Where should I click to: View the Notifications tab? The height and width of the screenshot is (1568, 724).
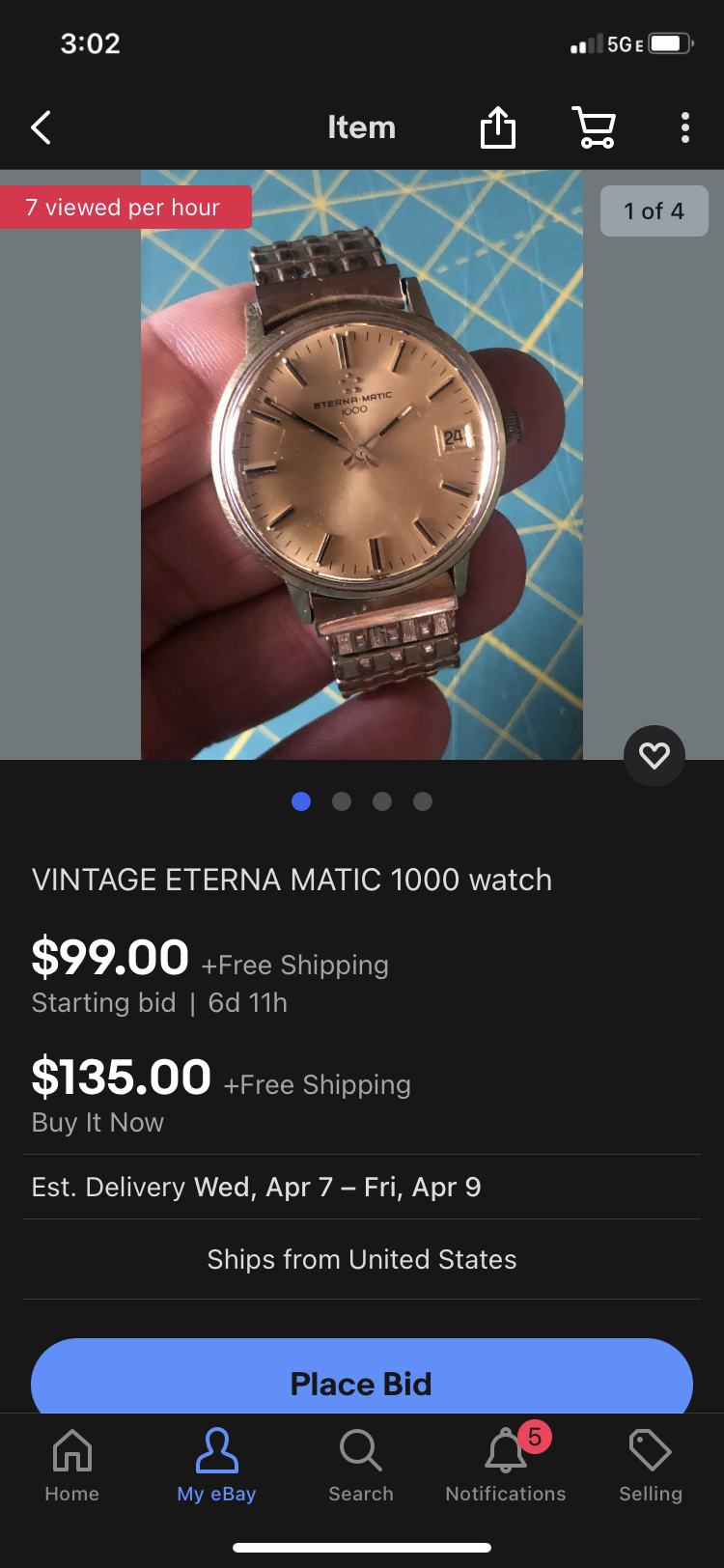coord(506,1465)
